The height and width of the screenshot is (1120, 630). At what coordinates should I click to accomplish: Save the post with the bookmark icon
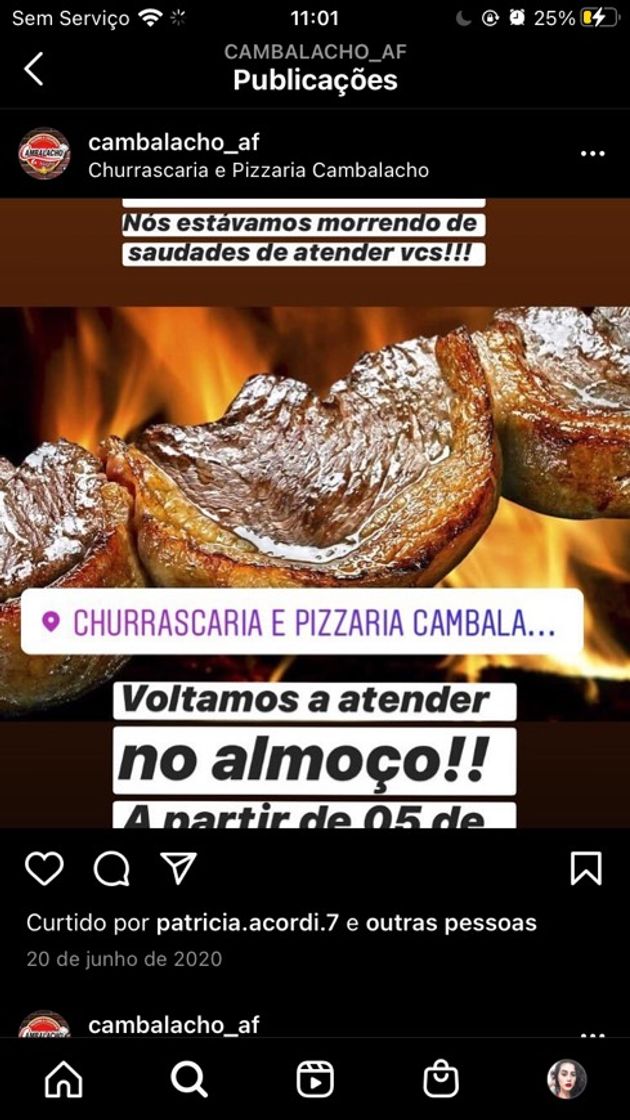(x=586, y=868)
